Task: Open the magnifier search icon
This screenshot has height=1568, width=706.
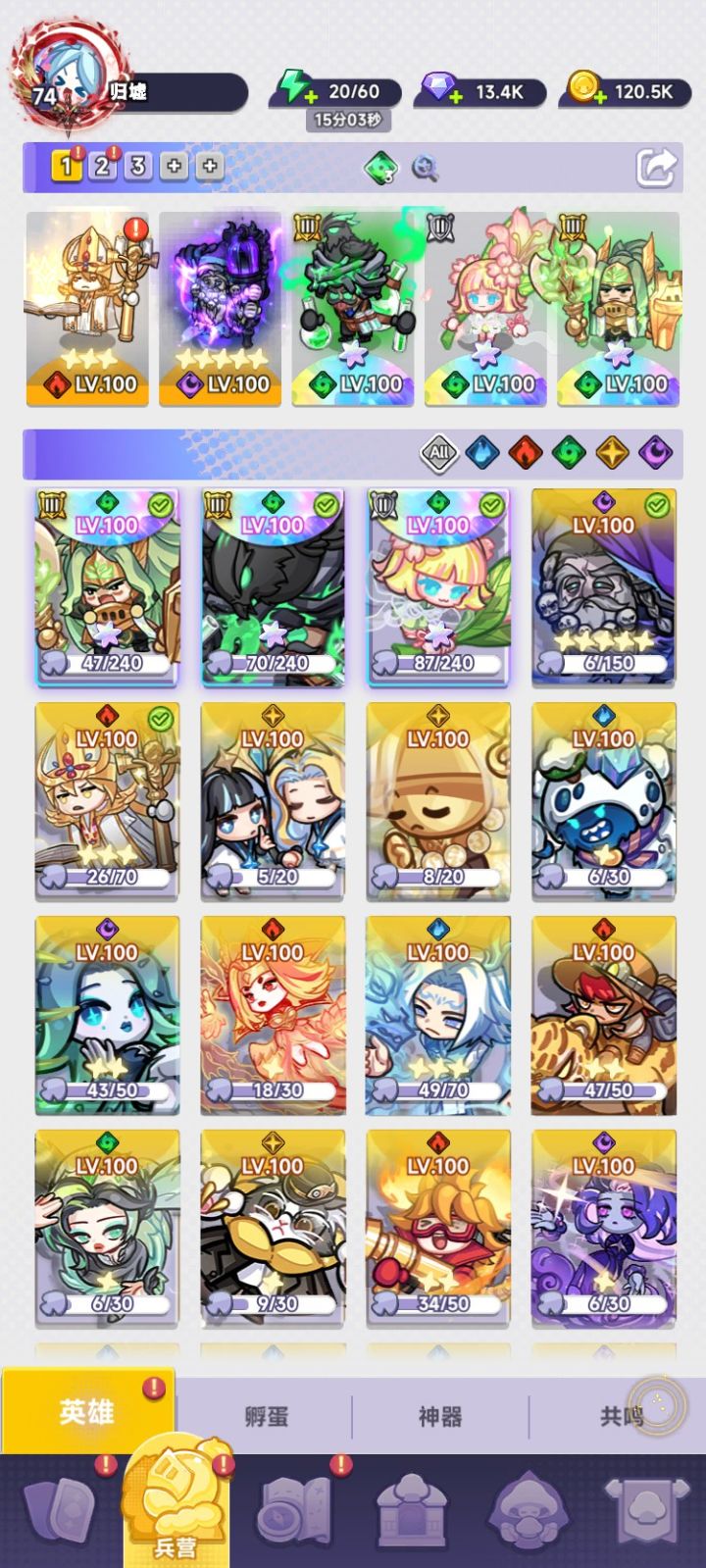Action: click(x=424, y=168)
